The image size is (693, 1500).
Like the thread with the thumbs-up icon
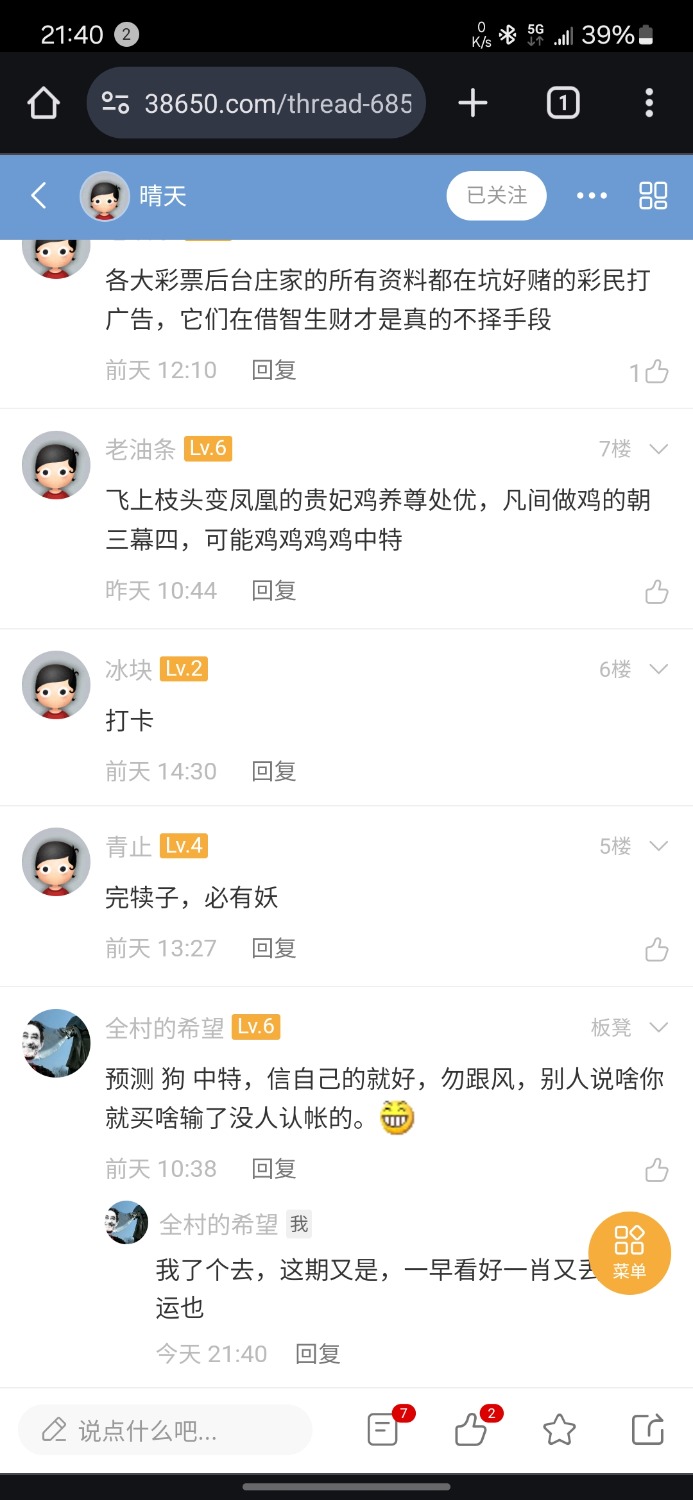coord(471,1430)
